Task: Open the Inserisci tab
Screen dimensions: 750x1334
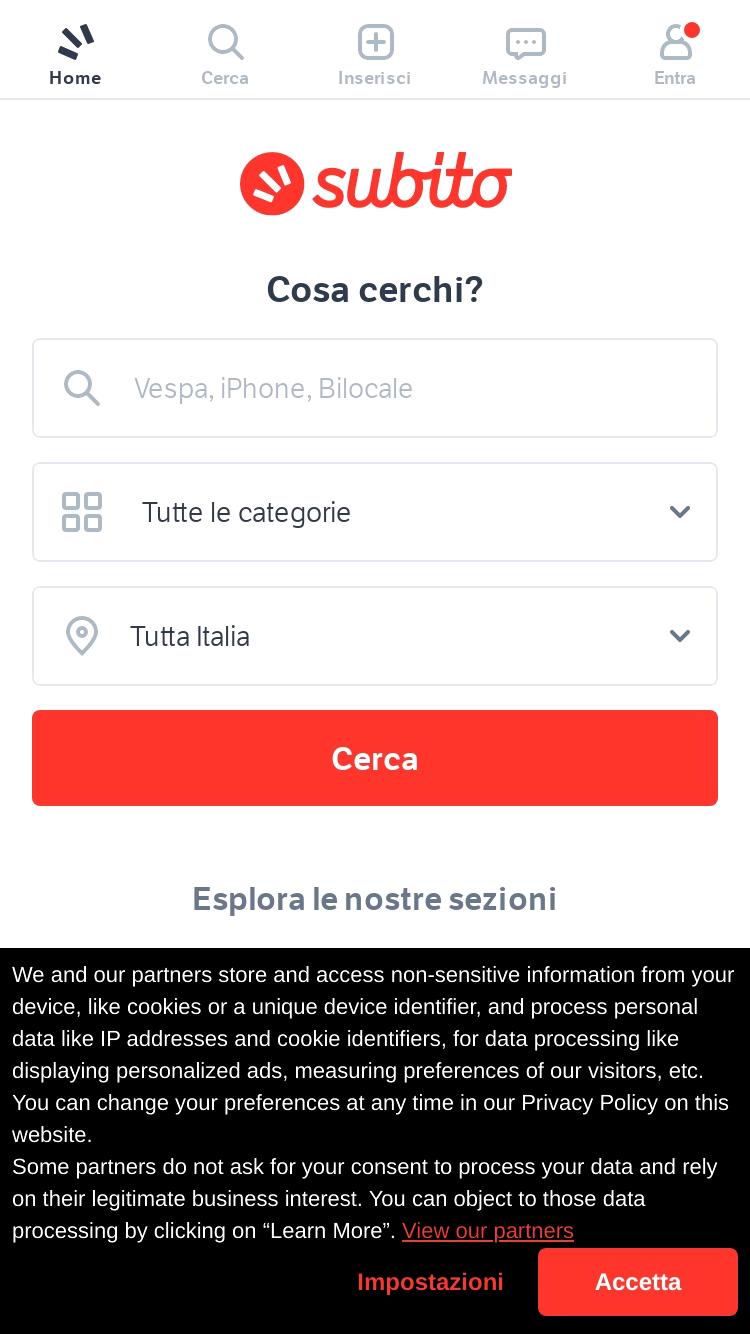Action: (x=375, y=56)
